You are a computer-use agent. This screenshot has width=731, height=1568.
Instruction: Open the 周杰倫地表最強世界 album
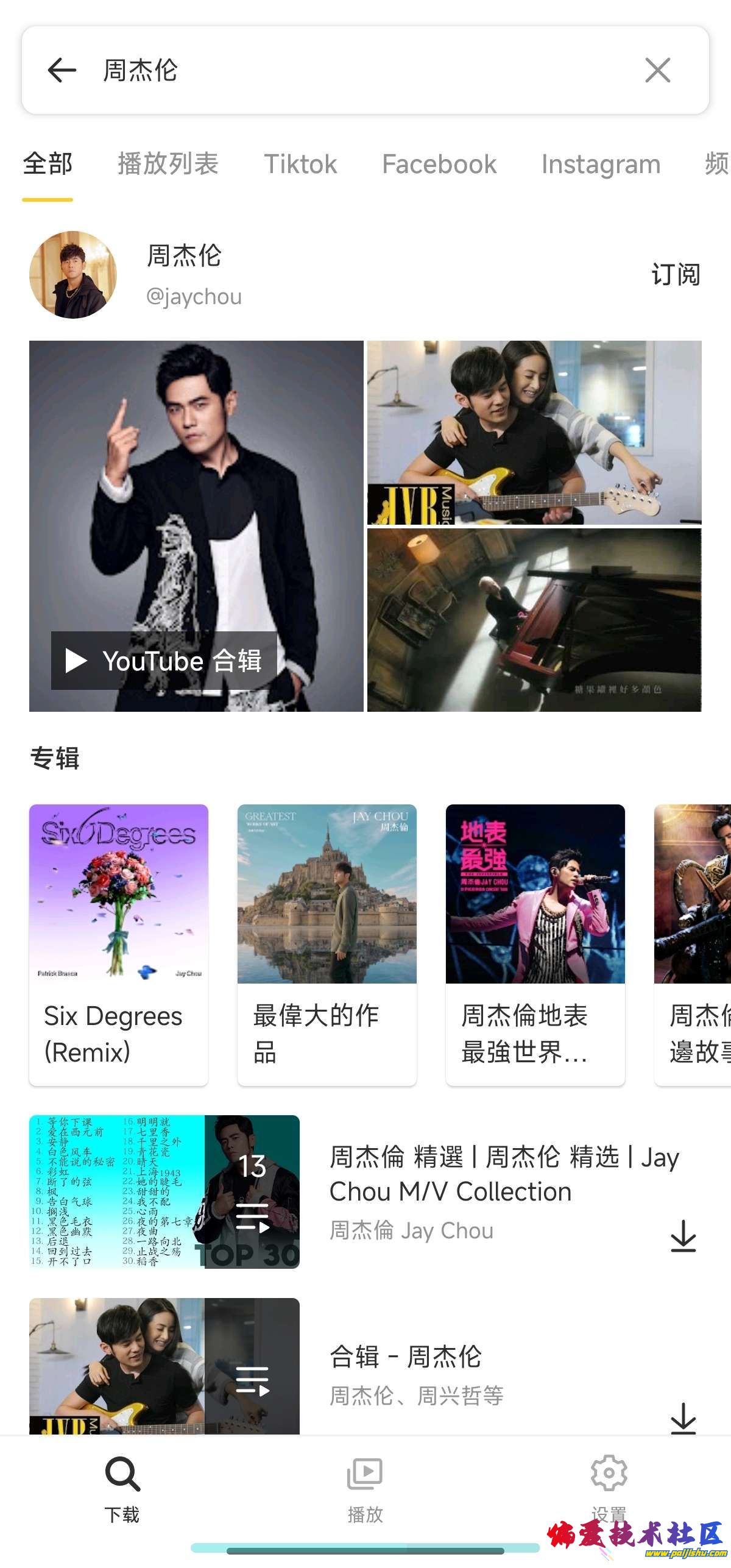click(535, 944)
